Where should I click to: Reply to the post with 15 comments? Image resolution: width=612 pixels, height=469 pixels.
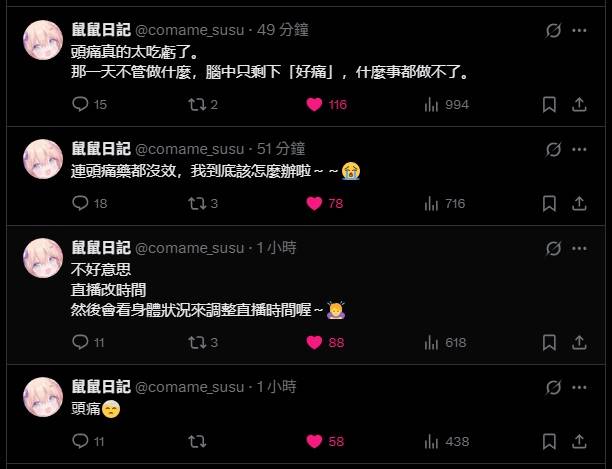pyautogui.click(x=81, y=104)
